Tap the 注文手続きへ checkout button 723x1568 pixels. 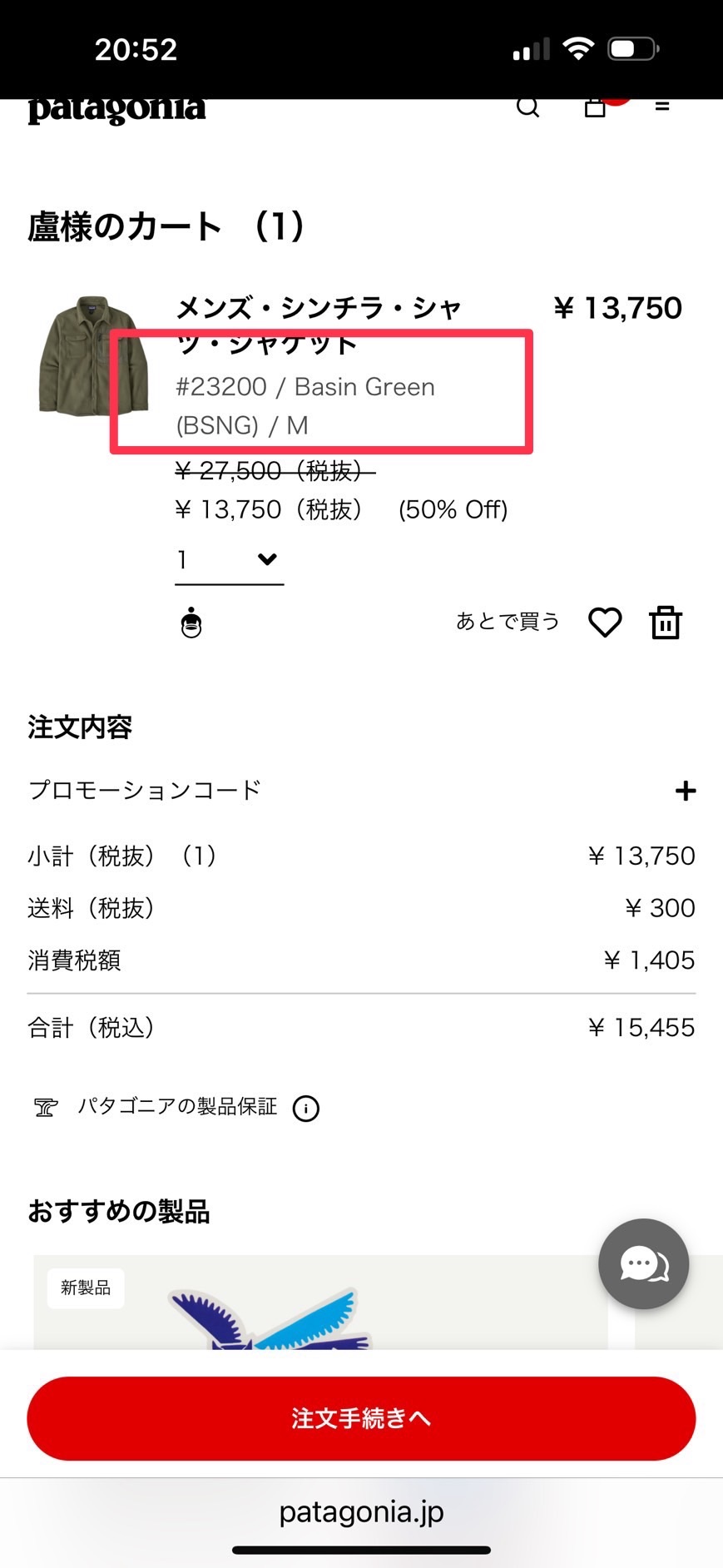pos(361,1418)
